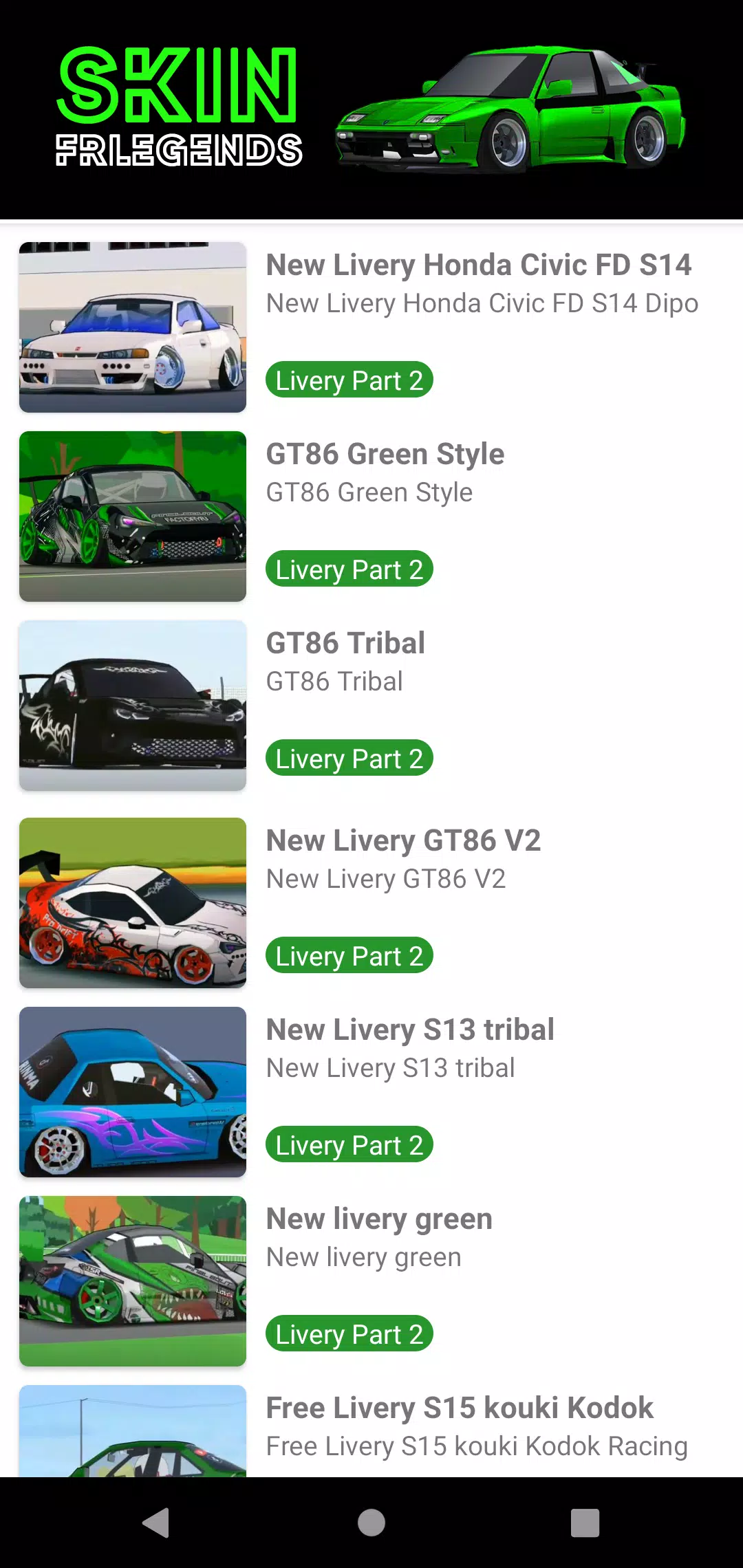Tap the green car image in the header
Viewport: 743px width, 1568px height.
coord(509,110)
